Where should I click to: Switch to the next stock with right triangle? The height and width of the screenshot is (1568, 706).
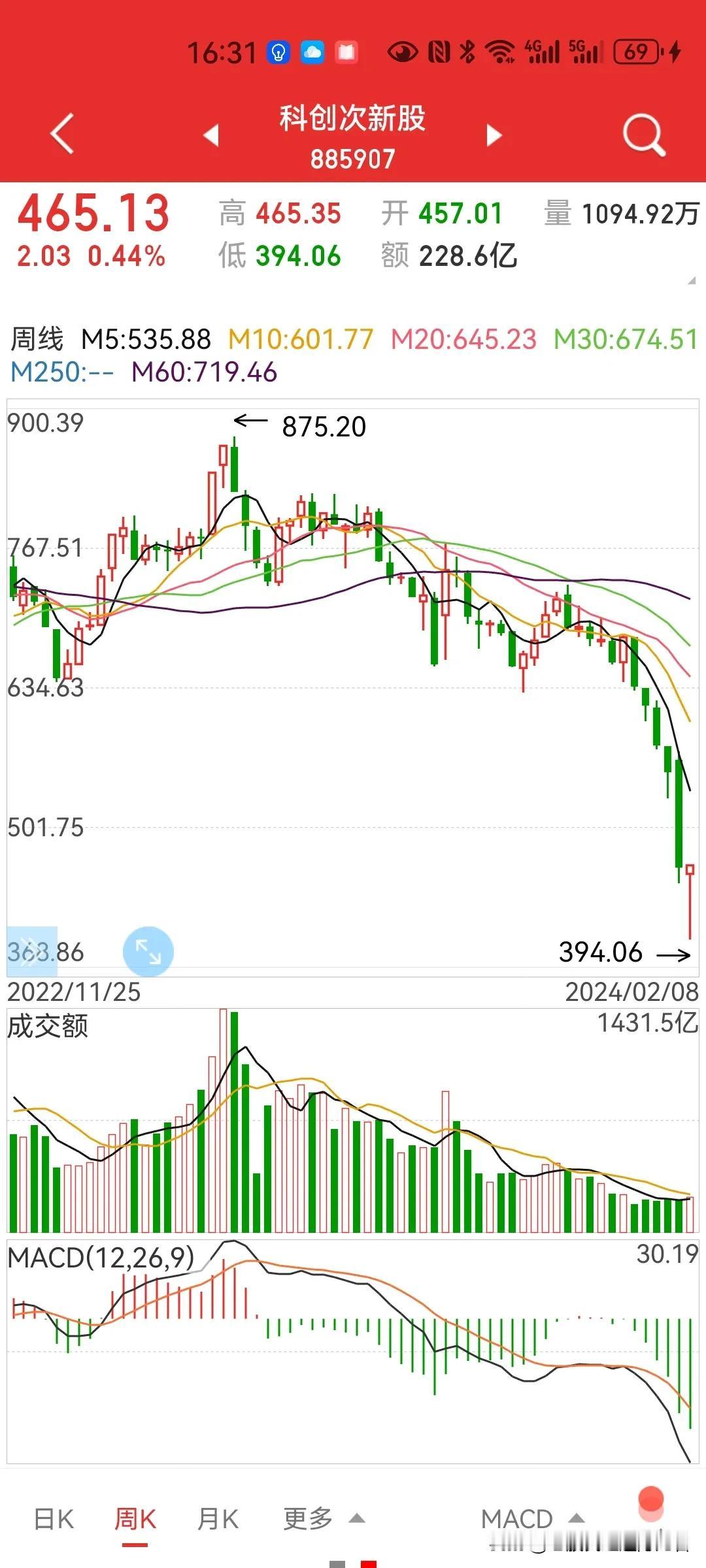point(495,135)
